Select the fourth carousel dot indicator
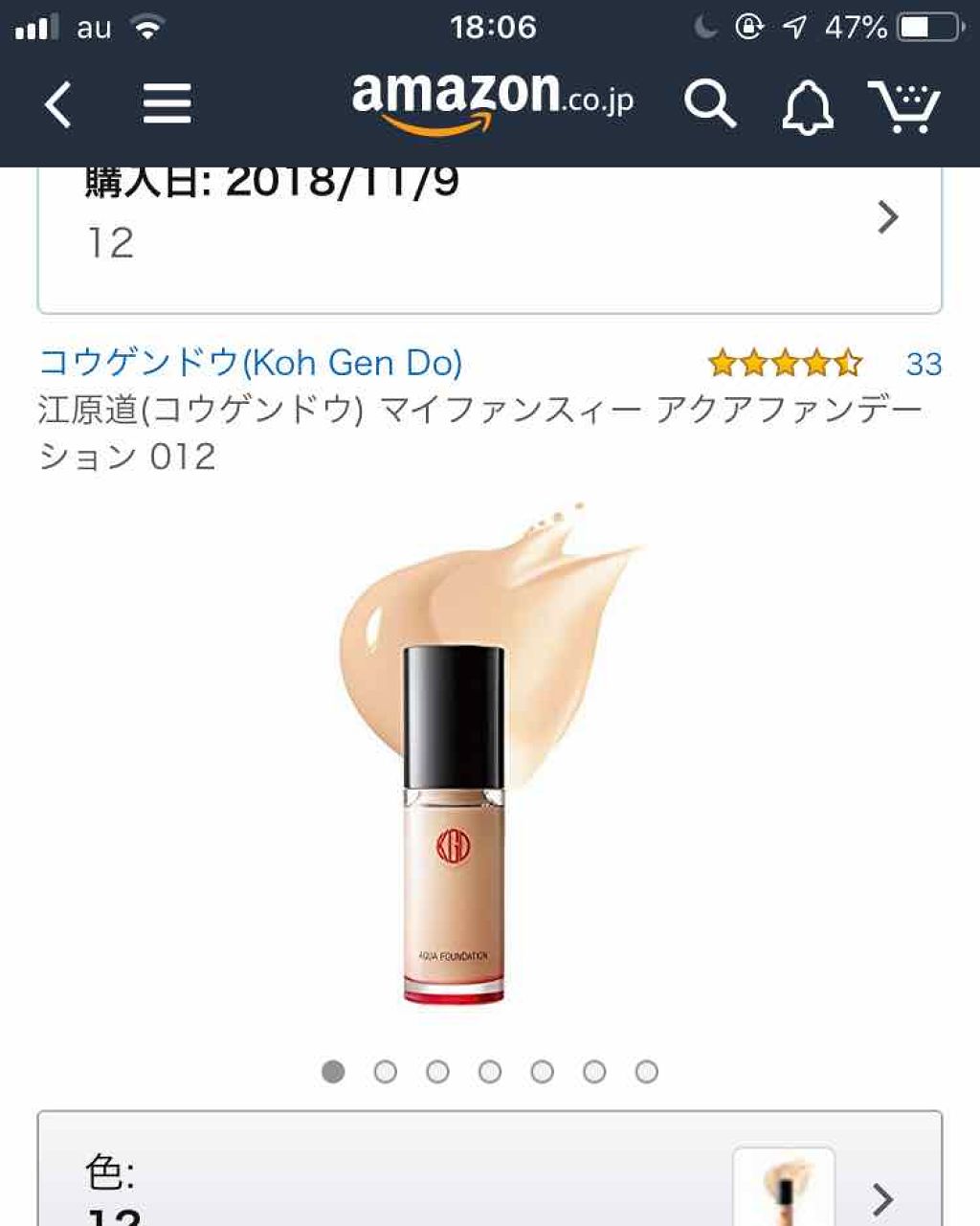980x1226 pixels. coord(490,1072)
